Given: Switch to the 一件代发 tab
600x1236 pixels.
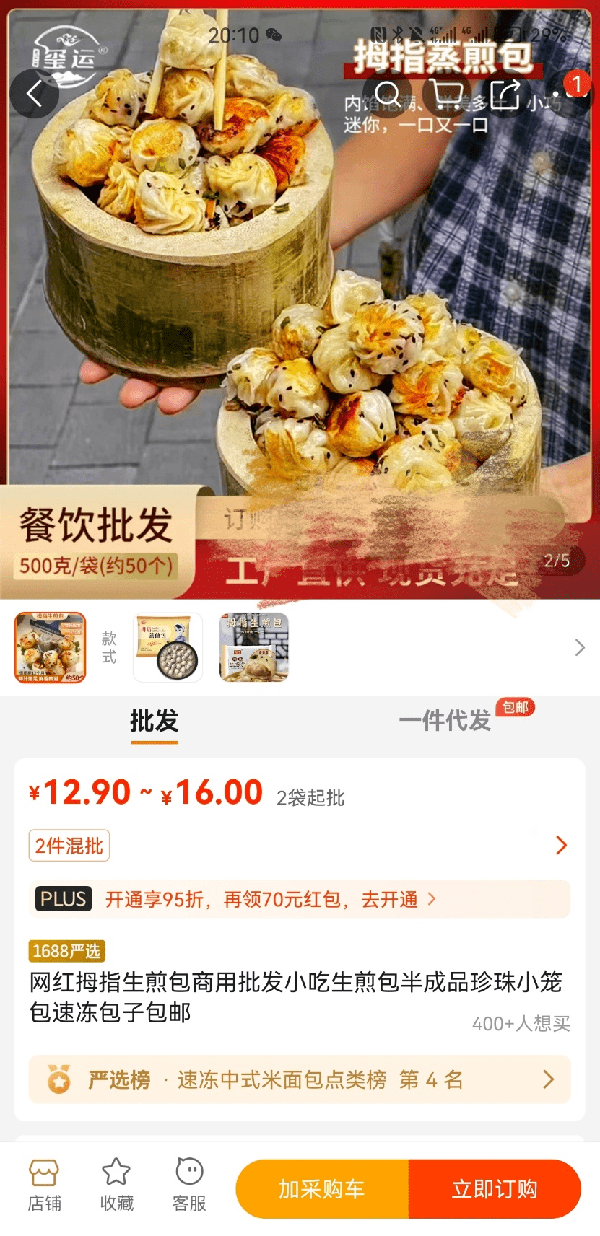Looking at the screenshot, I should [x=445, y=721].
